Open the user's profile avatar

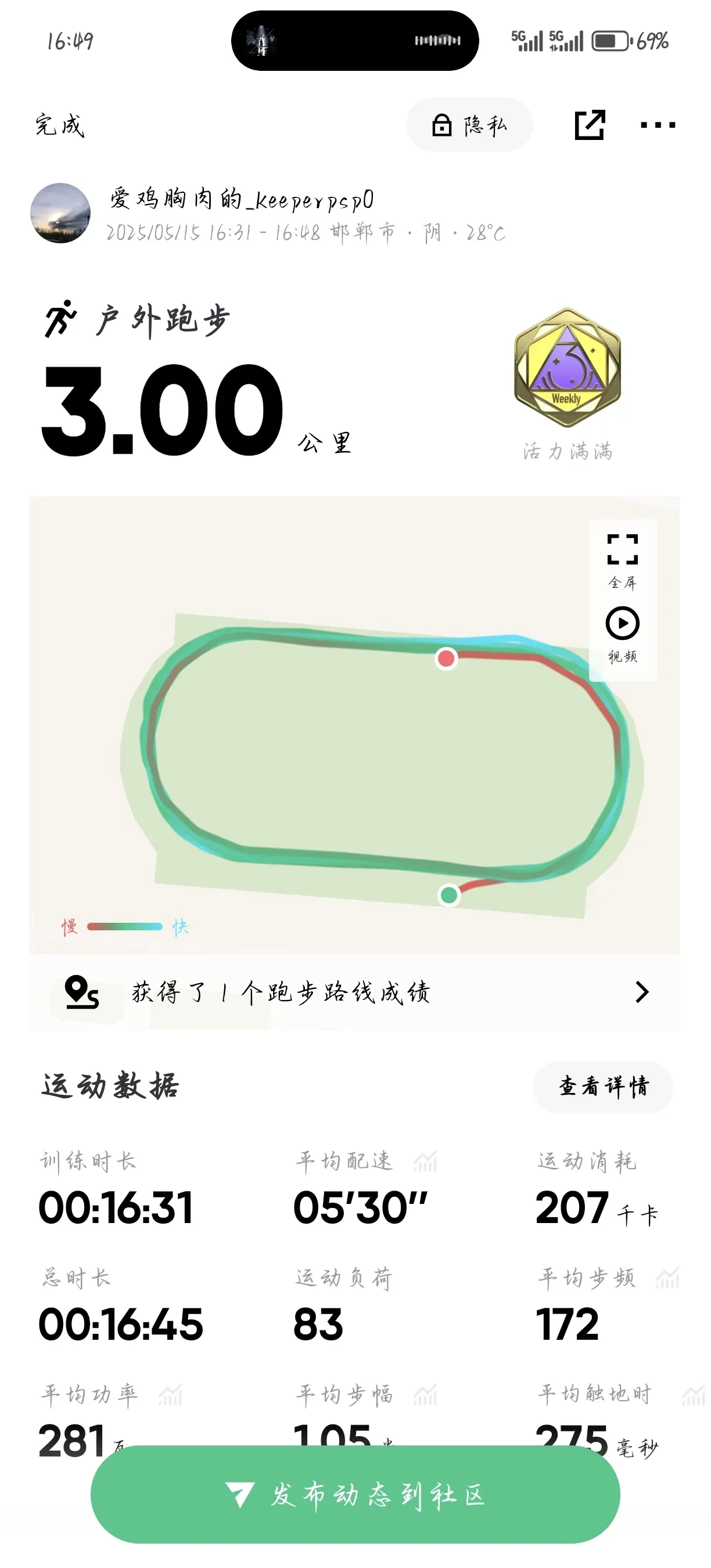[x=60, y=213]
